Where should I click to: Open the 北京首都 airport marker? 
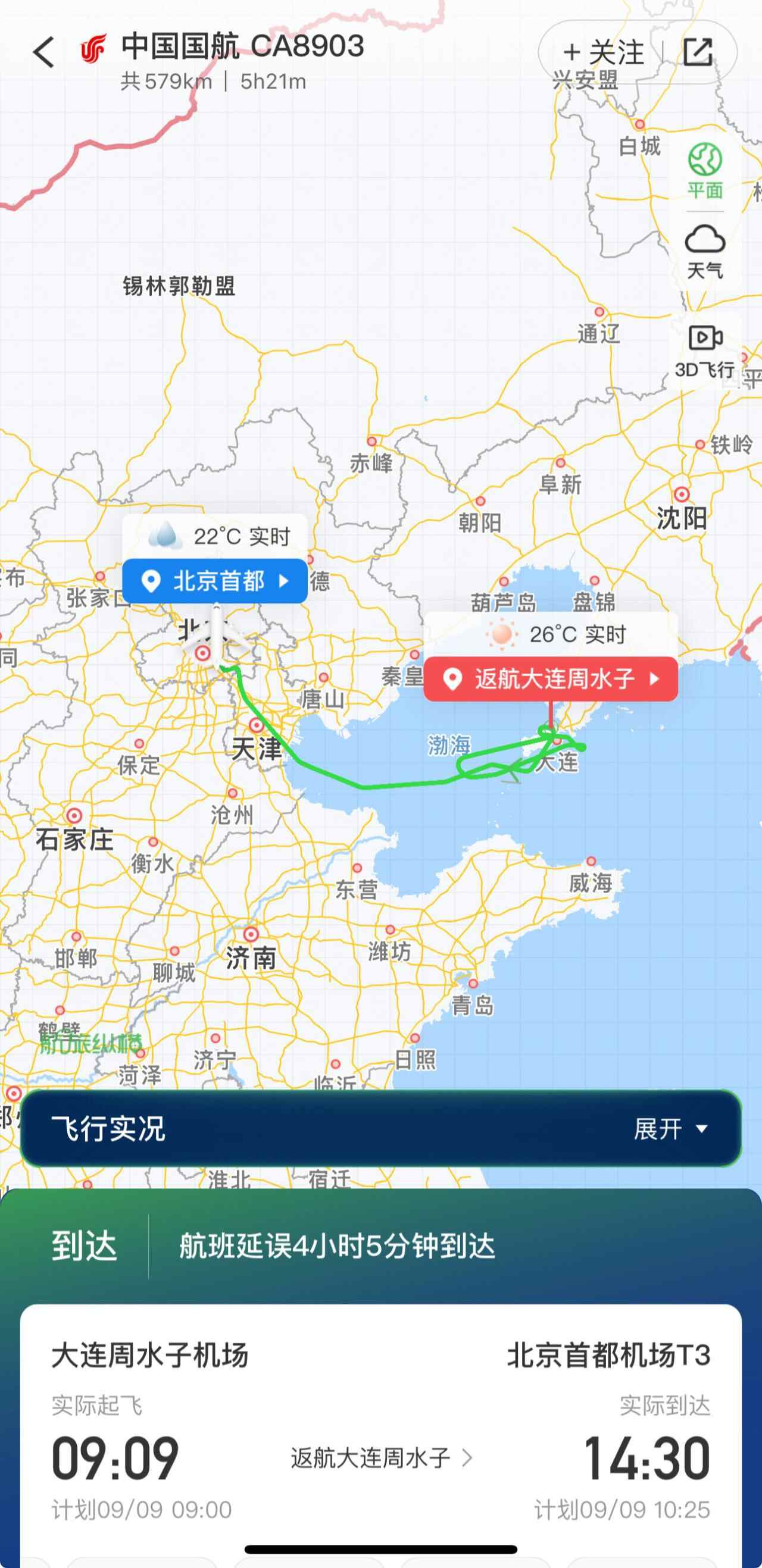tap(214, 581)
